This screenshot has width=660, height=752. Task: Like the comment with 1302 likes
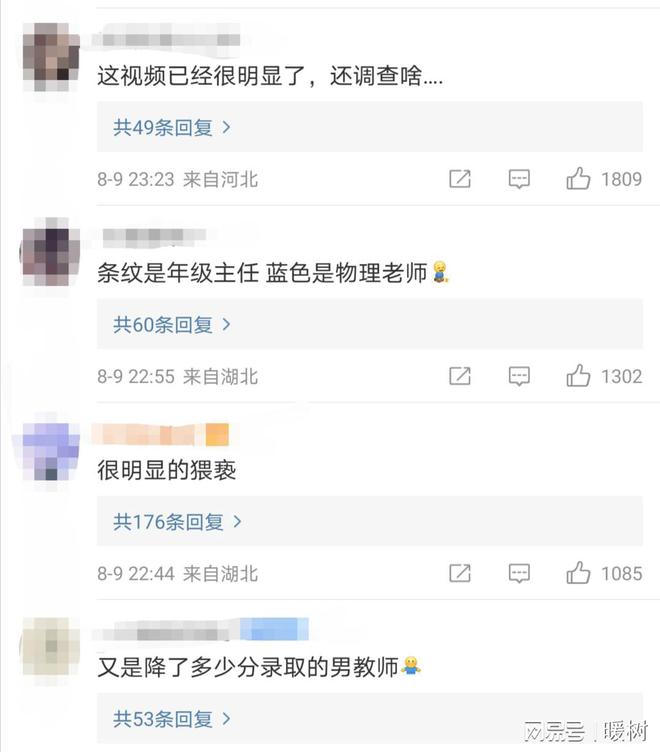[579, 376]
